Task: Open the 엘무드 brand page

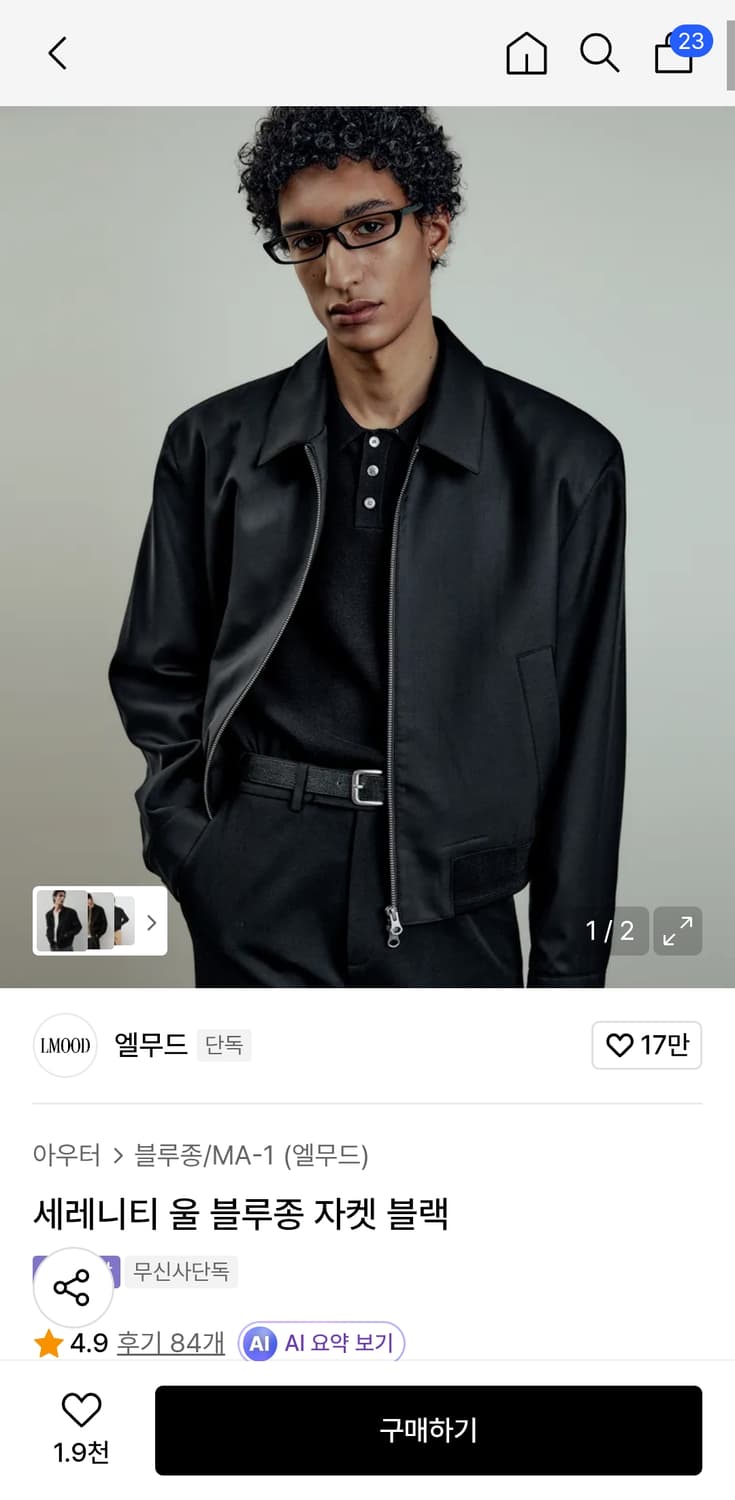Action: (150, 1044)
